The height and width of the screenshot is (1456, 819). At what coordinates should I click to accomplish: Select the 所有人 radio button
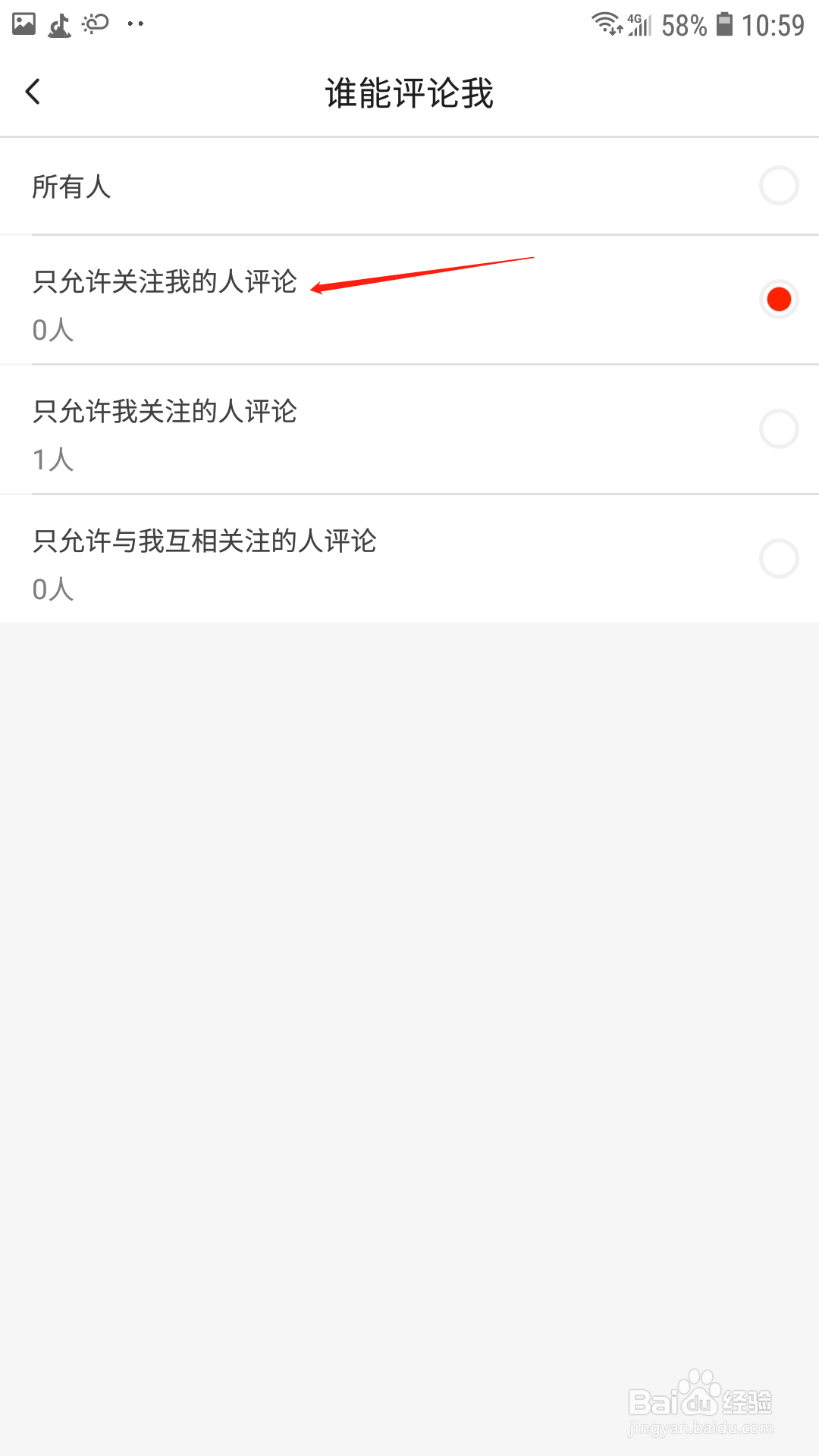coord(778,186)
